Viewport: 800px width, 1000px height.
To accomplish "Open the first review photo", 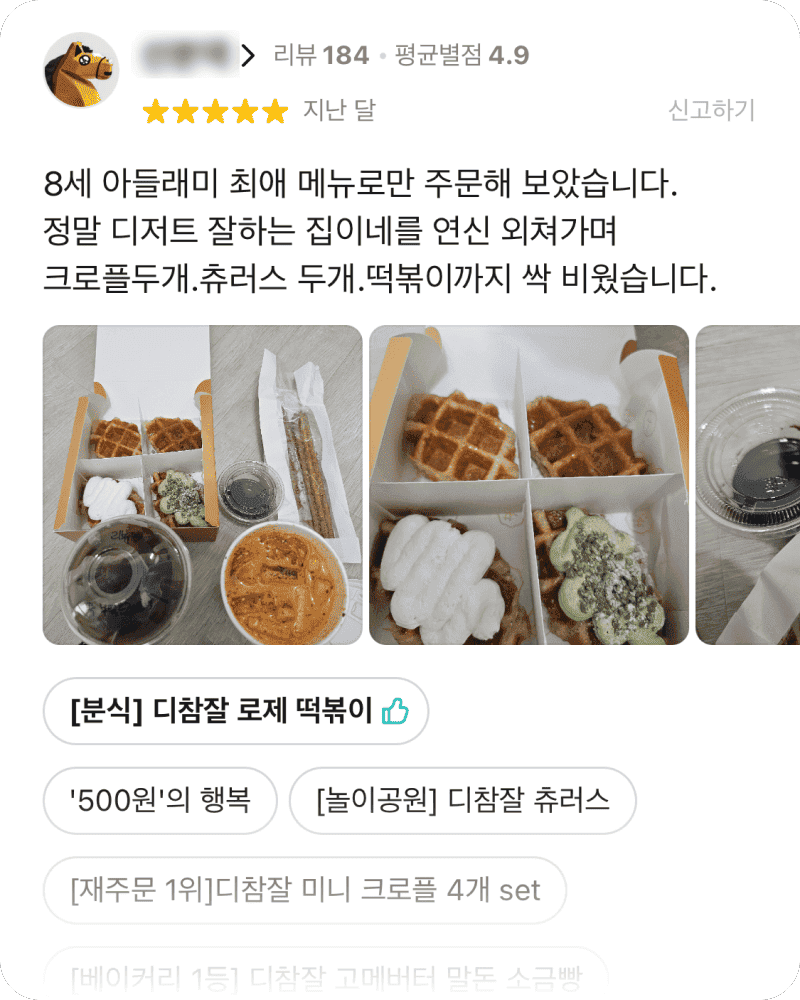I will coord(202,485).
